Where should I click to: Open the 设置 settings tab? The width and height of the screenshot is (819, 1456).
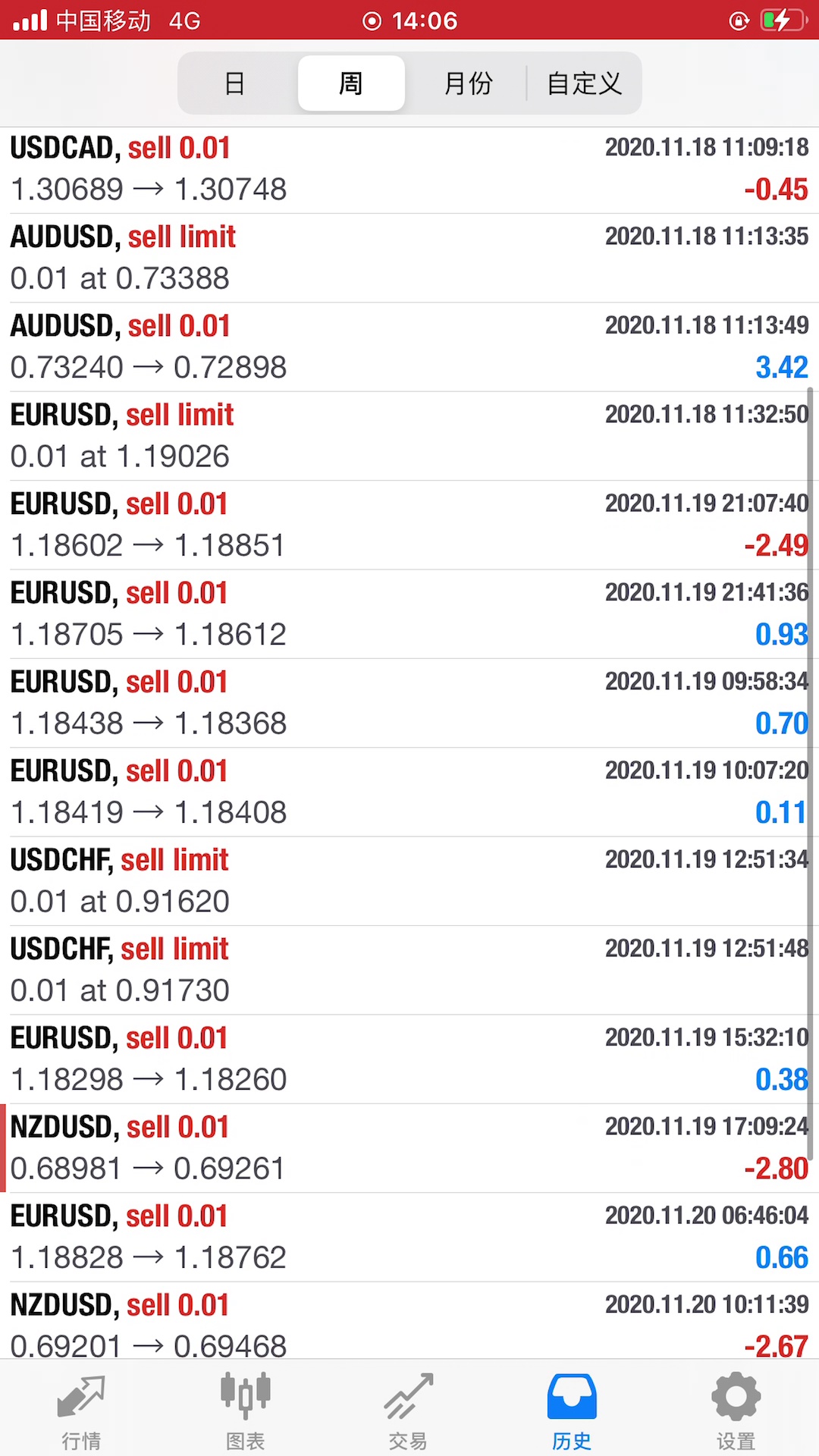coord(736,1410)
